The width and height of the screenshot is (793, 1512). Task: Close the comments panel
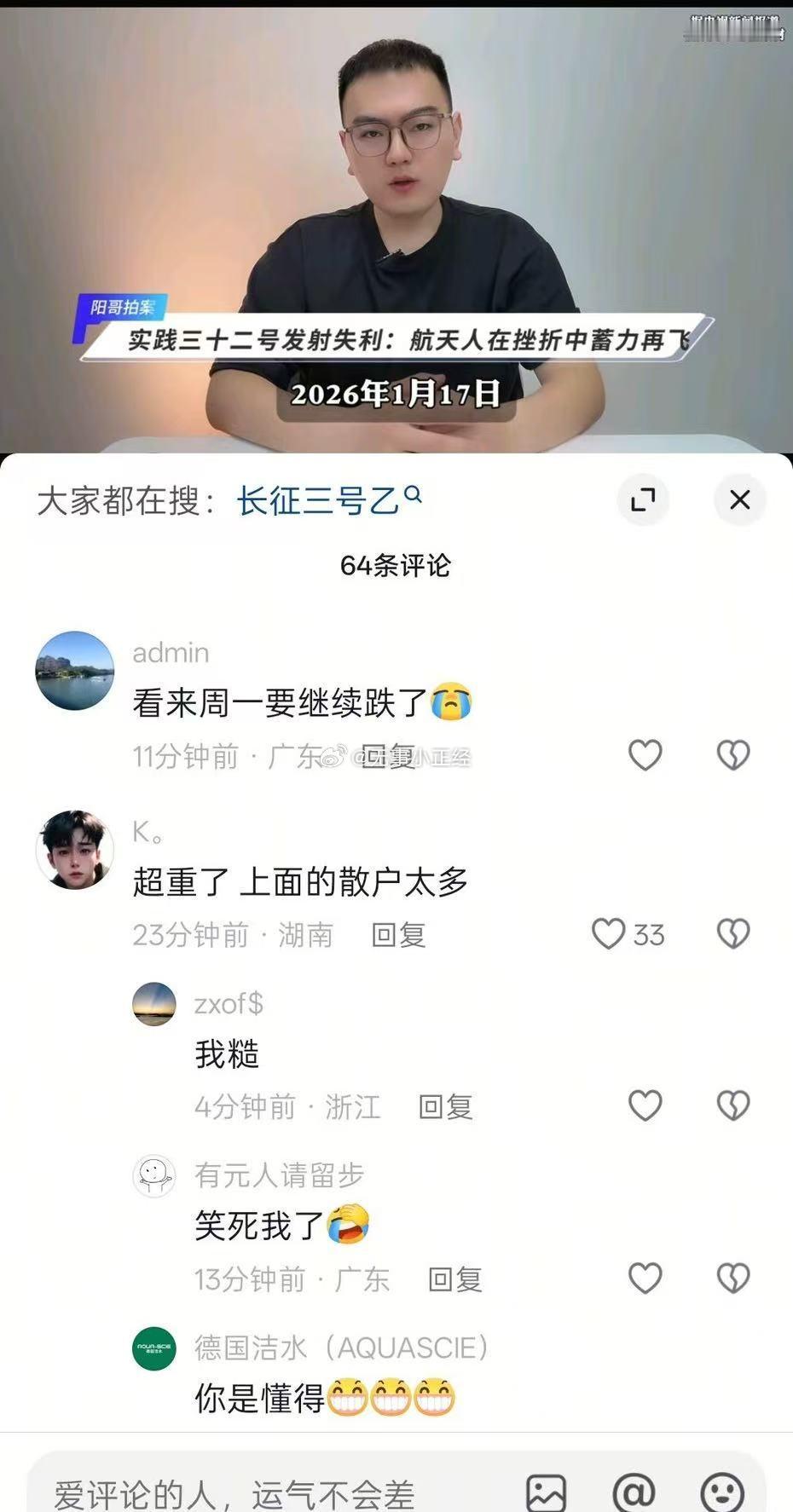(x=738, y=500)
